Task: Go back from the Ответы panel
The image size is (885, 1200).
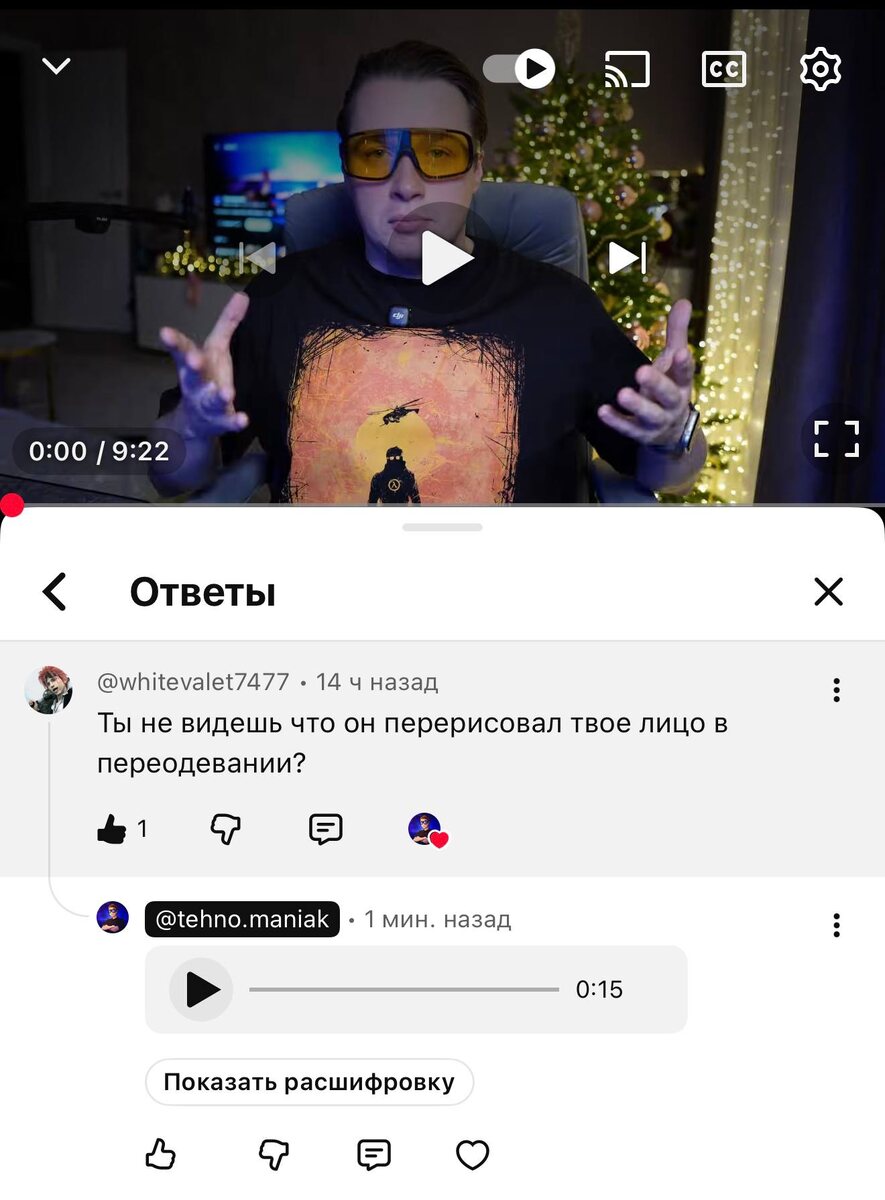Action: (55, 592)
